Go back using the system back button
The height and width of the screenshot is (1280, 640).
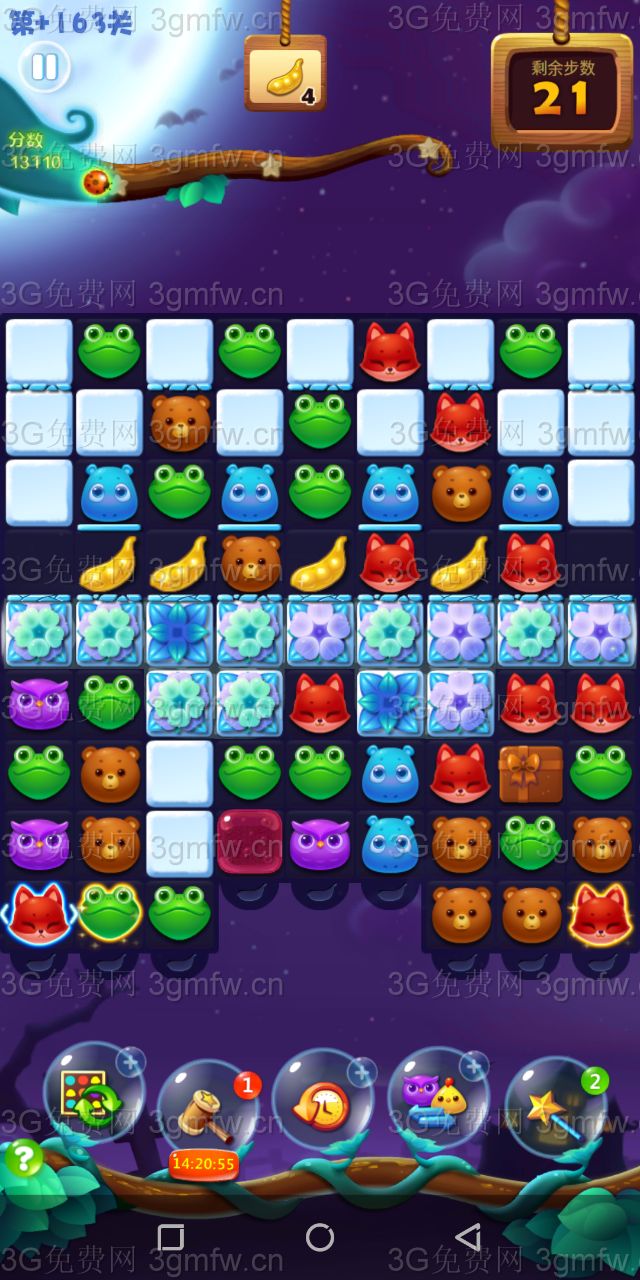coord(467,1237)
